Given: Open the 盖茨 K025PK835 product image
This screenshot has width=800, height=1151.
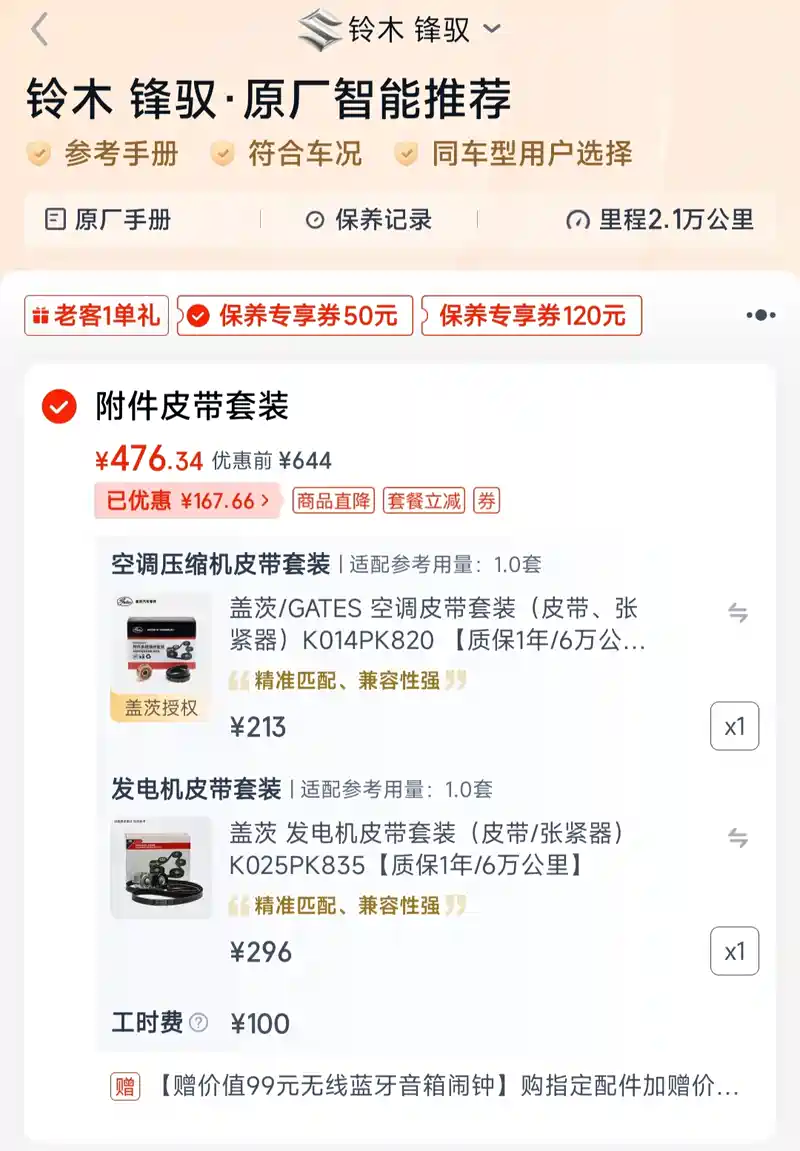Looking at the screenshot, I should tap(161, 866).
